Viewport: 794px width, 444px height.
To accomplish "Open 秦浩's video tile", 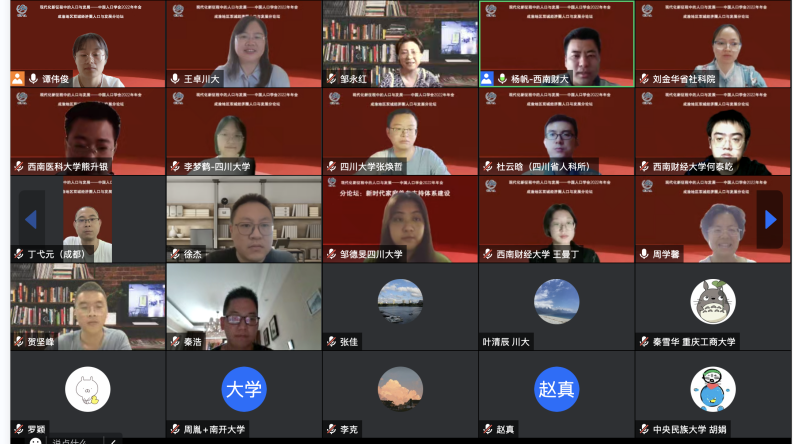I will click(244, 306).
